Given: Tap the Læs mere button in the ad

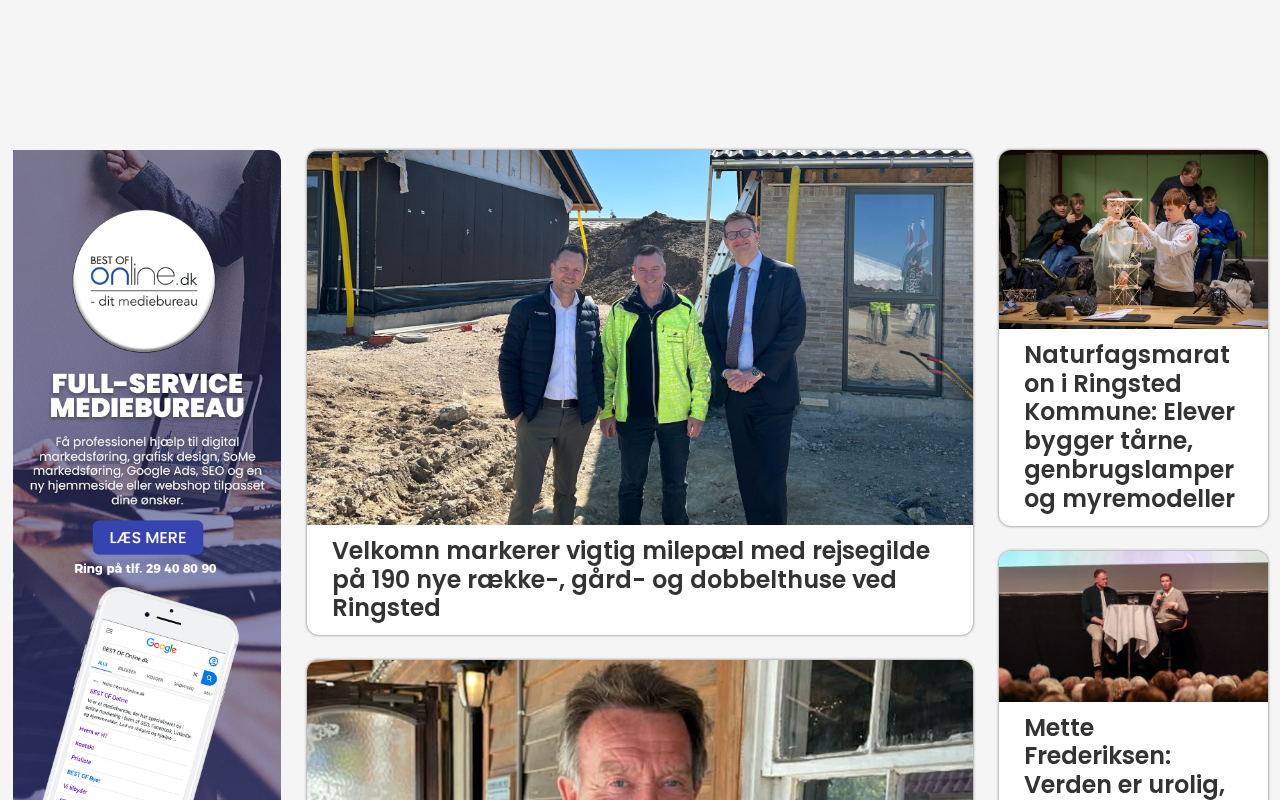Looking at the screenshot, I should (x=148, y=537).
